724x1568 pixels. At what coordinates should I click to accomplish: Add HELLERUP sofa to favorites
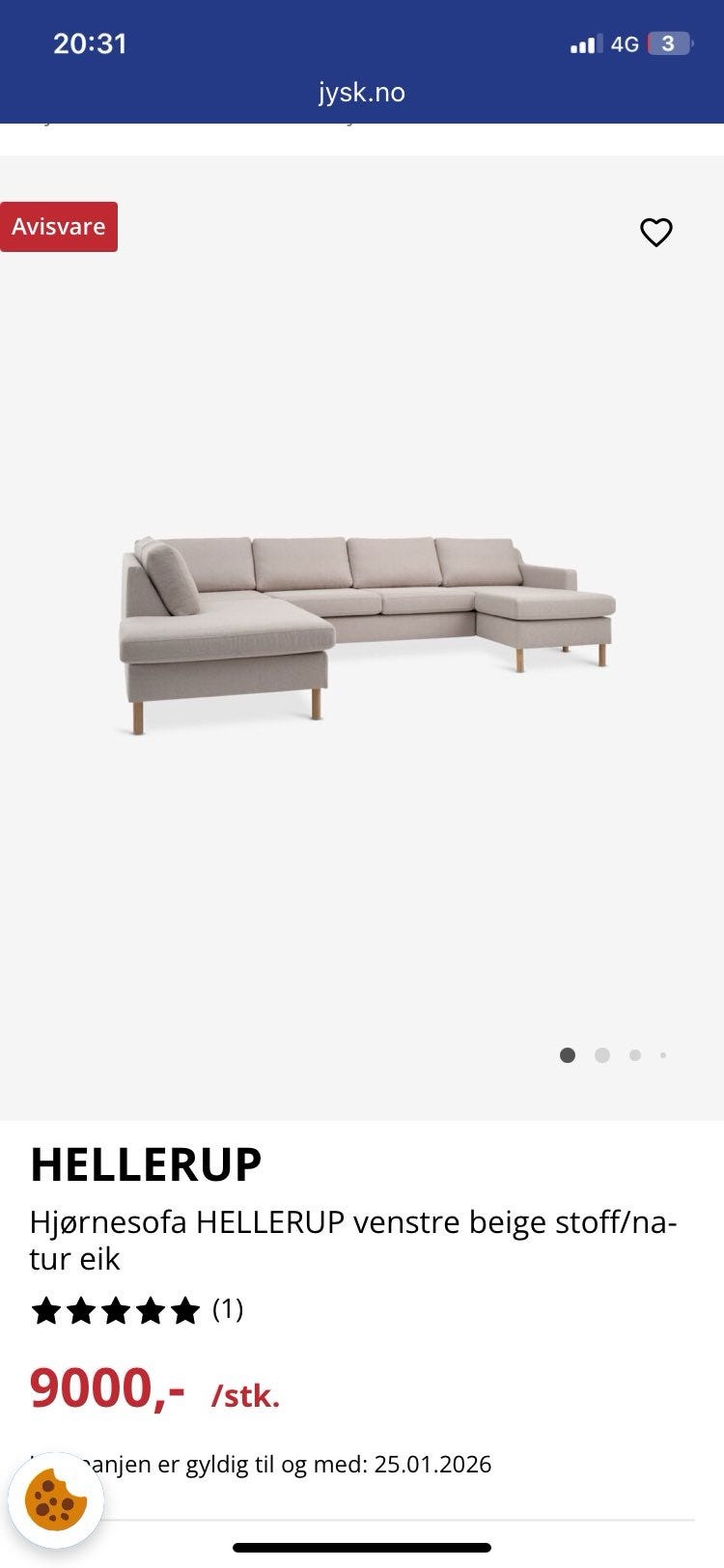point(656,232)
